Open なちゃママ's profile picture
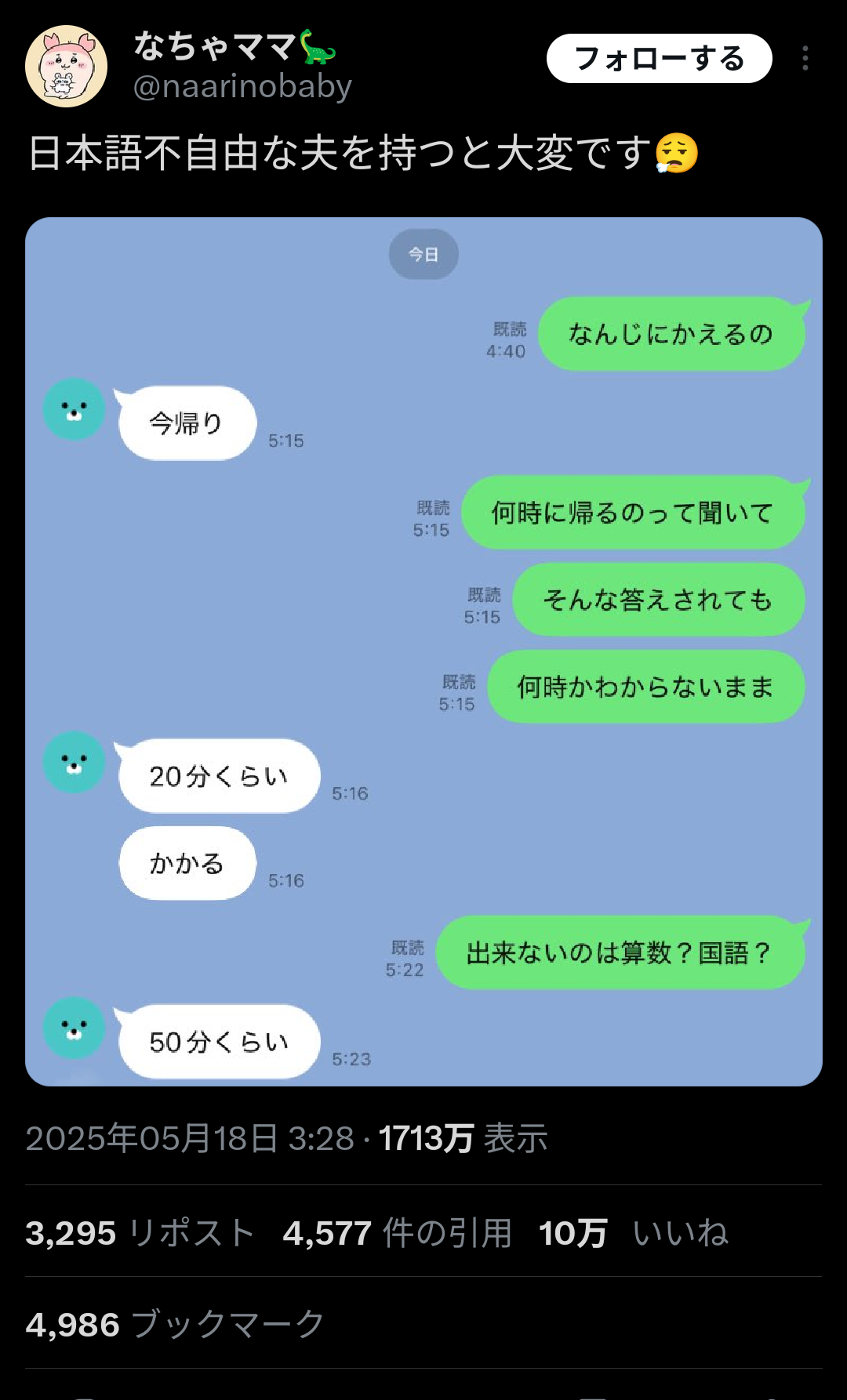Image resolution: width=847 pixels, height=1400 pixels. (x=66, y=66)
